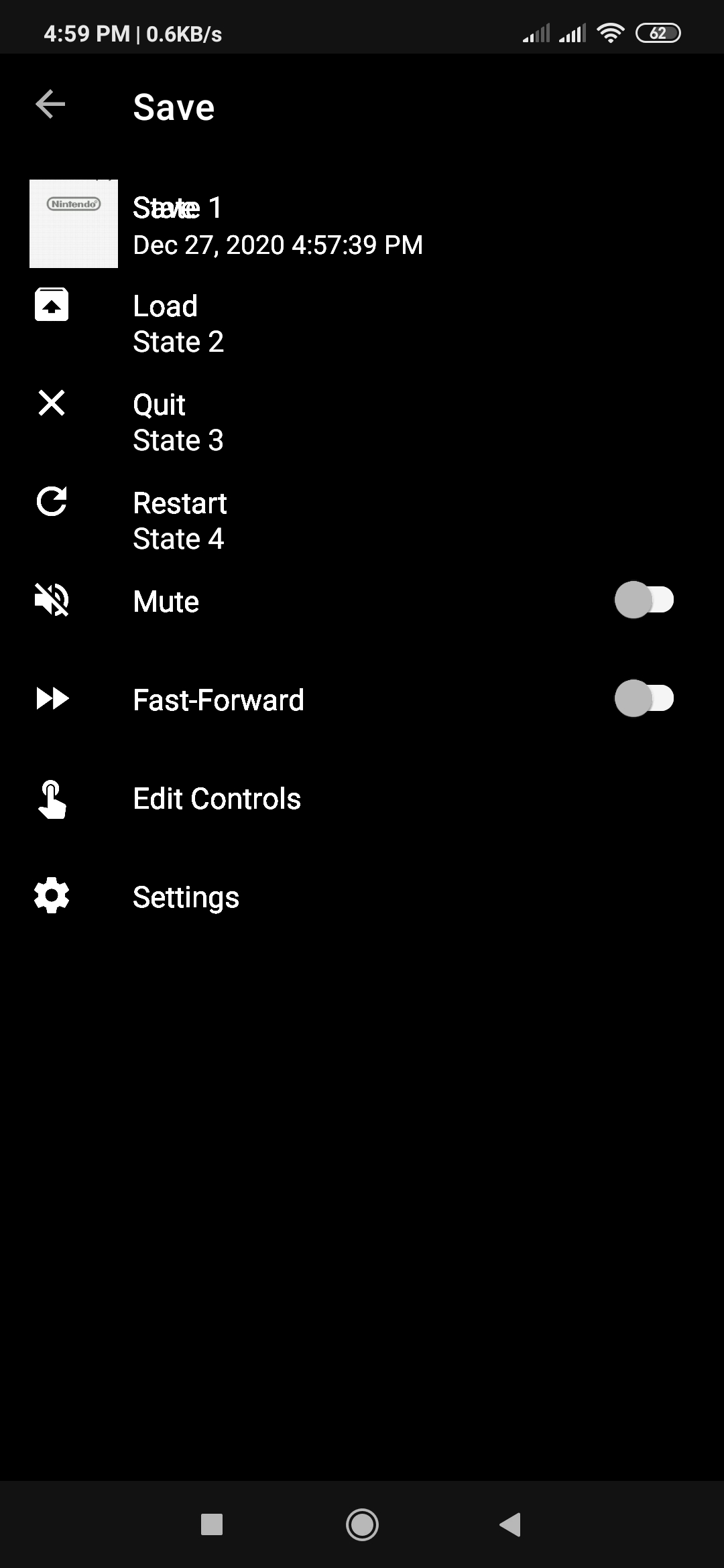This screenshot has height=1568, width=724.
Task: Click Load to load a saved state
Action: (165, 306)
